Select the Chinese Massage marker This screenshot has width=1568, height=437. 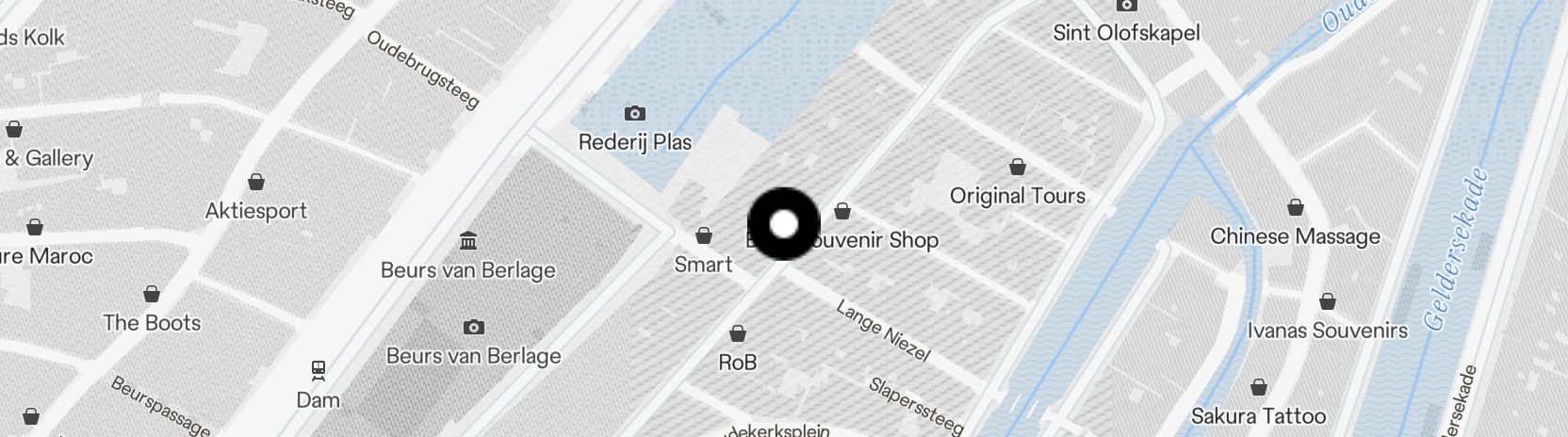[x=1296, y=207]
